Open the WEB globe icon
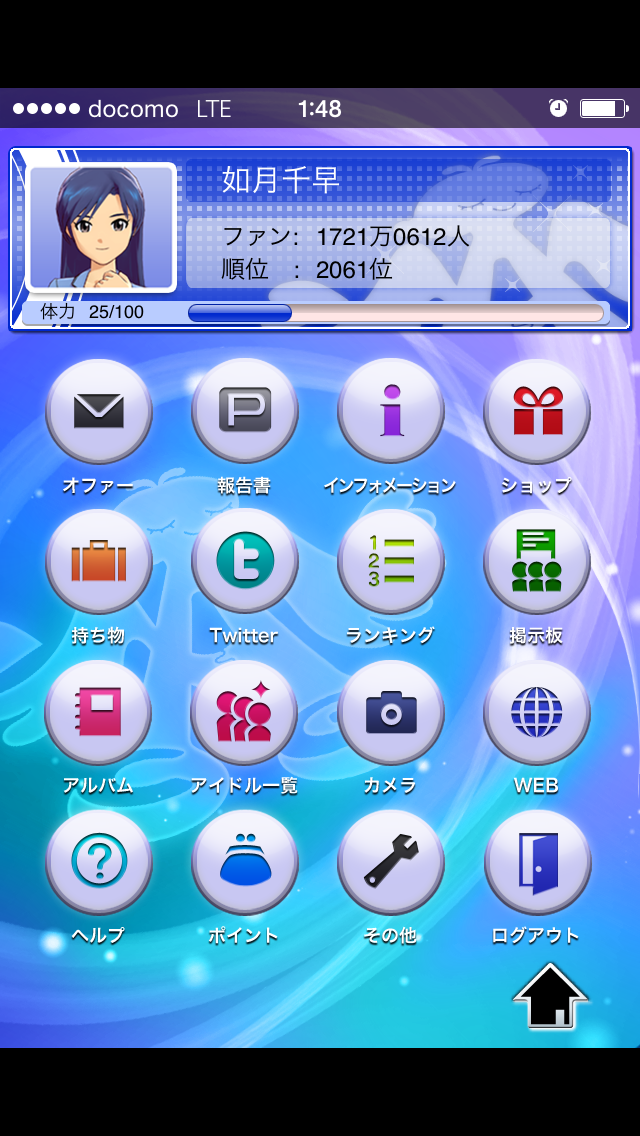640x1136 pixels. pos(537,713)
